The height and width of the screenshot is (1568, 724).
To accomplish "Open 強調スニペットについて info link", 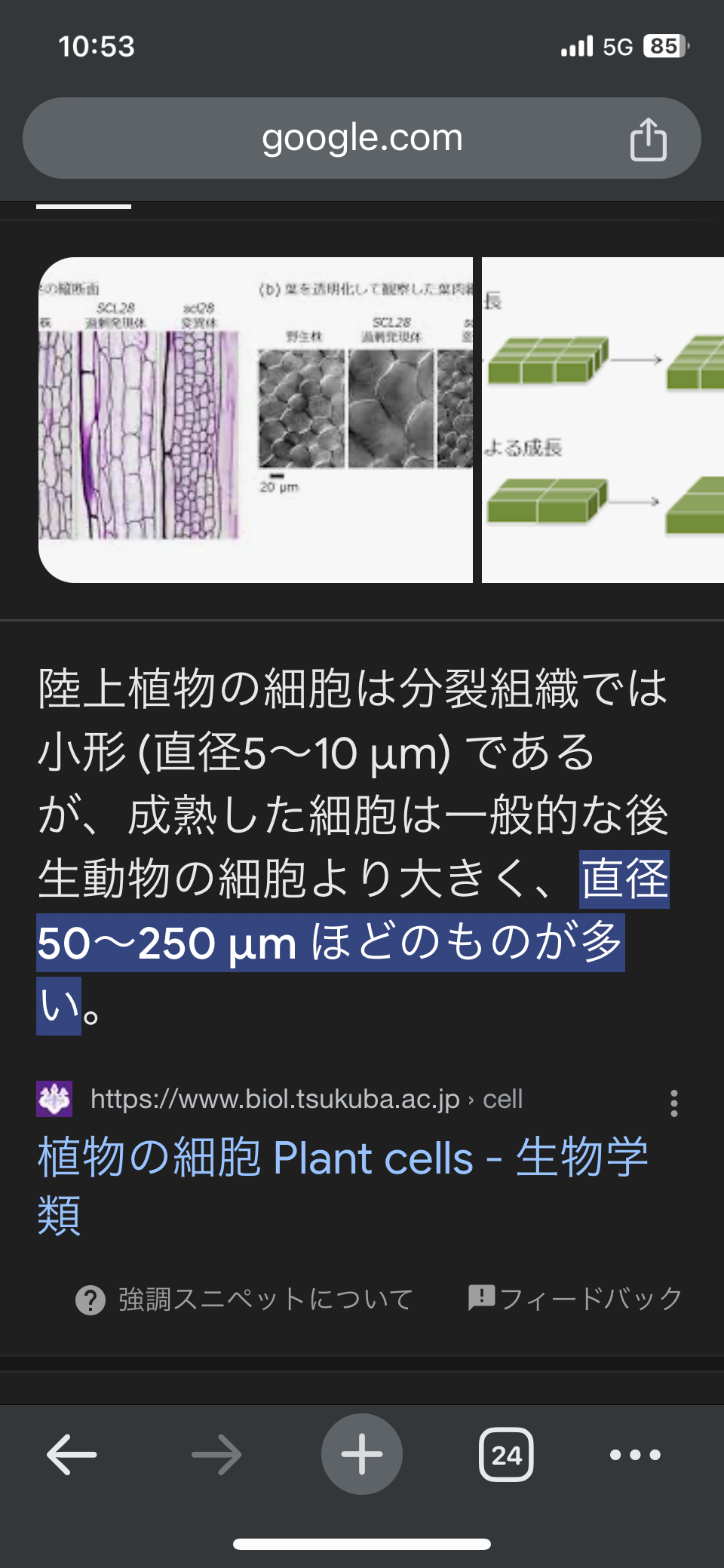I will click(x=244, y=1299).
